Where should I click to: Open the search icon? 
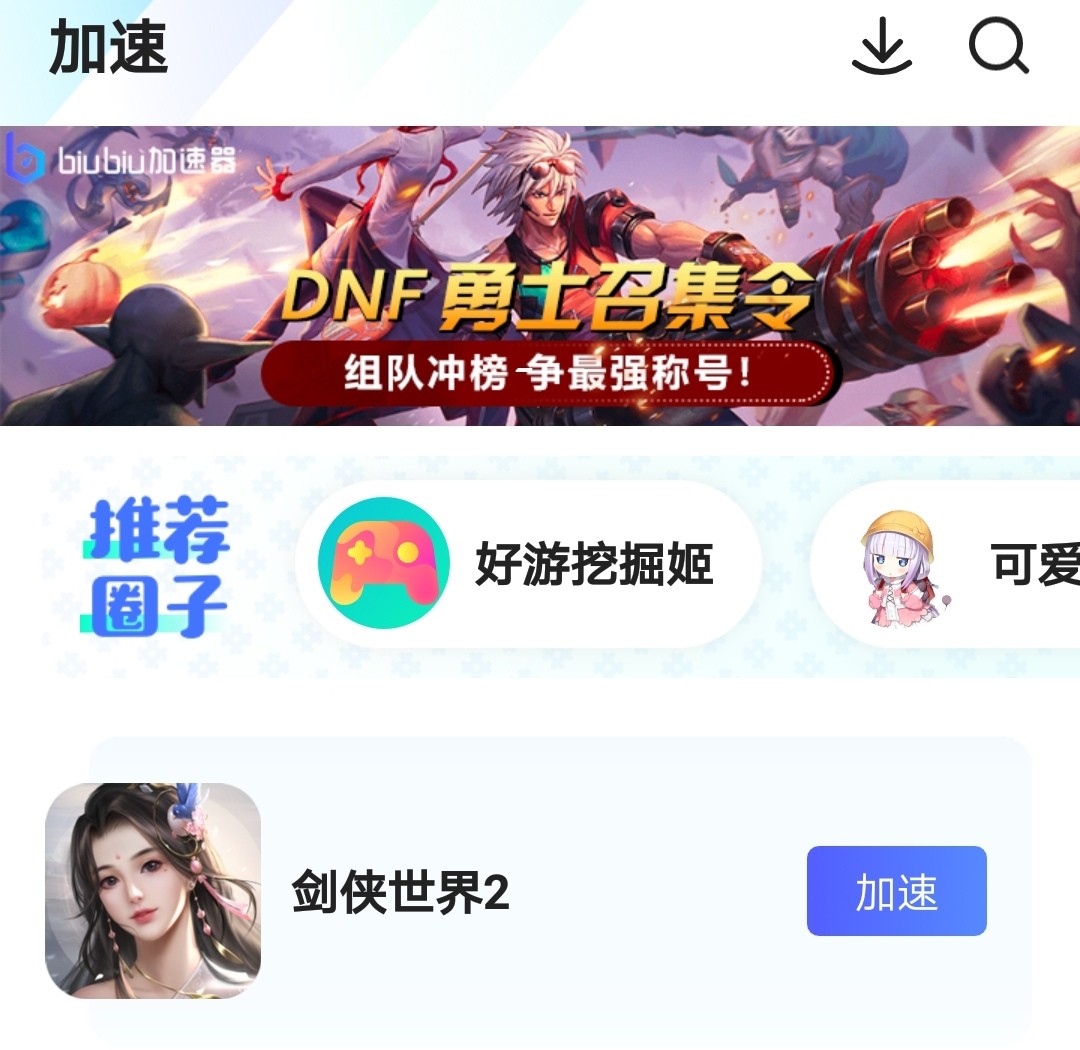click(998, 47)
